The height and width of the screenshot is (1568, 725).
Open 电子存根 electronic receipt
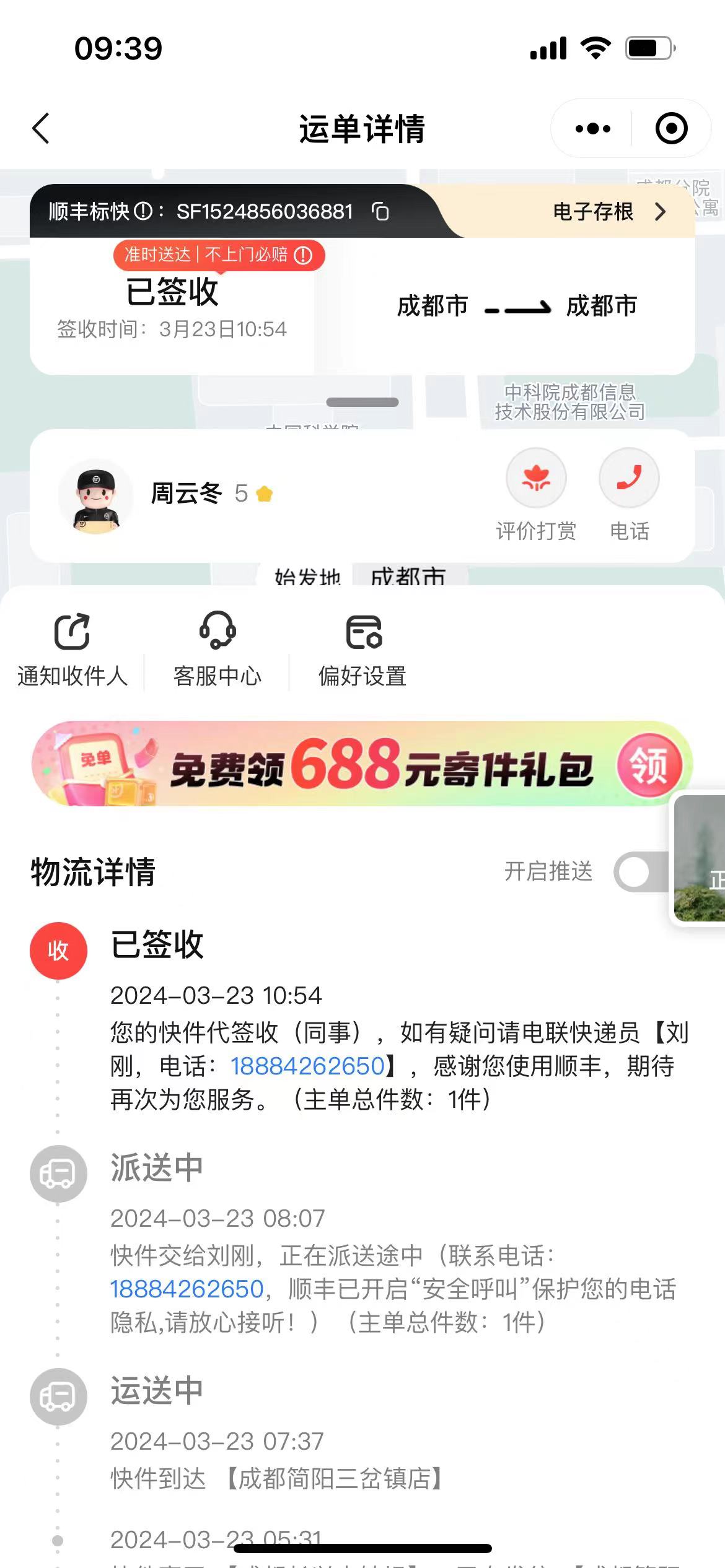[610, 212]
